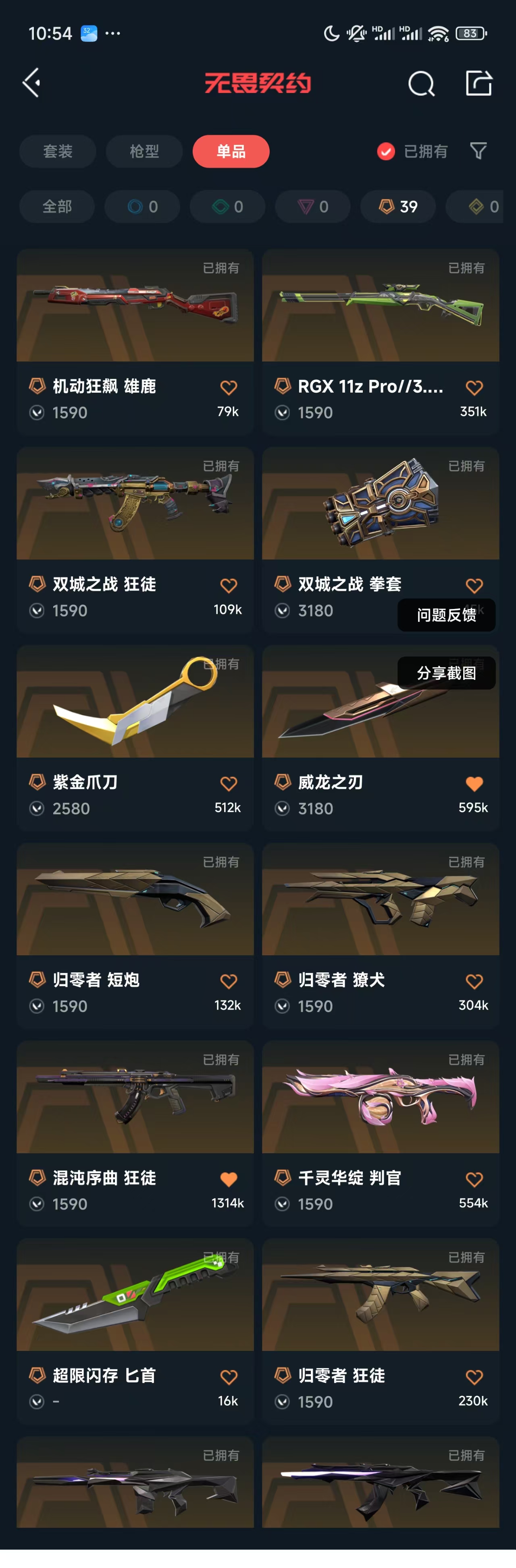The height and width of the screenshot is (1568, 516).
Task: Tap the share icon in the top bar
Action: coord(479,83)
